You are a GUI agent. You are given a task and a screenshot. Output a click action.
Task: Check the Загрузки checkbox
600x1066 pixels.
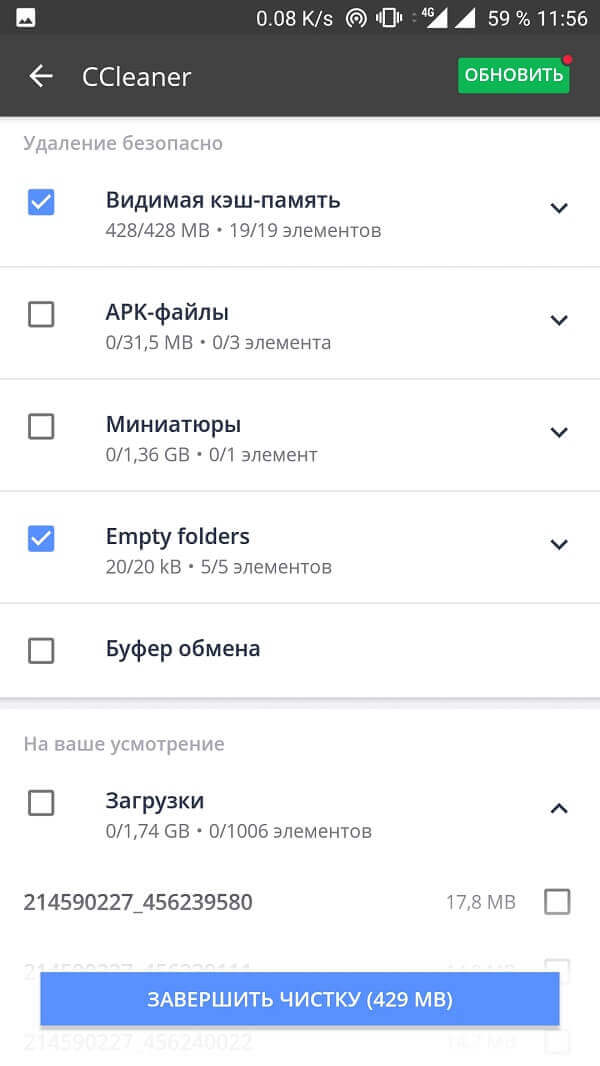(41, 803)
